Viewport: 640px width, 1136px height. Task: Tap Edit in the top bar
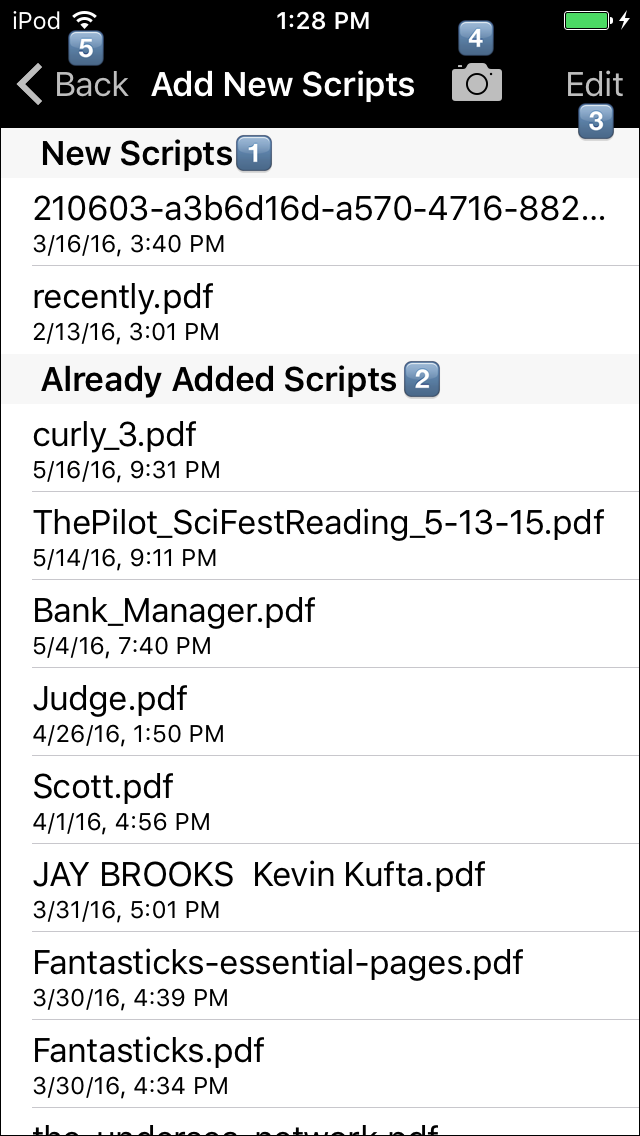tap(594, 85)
